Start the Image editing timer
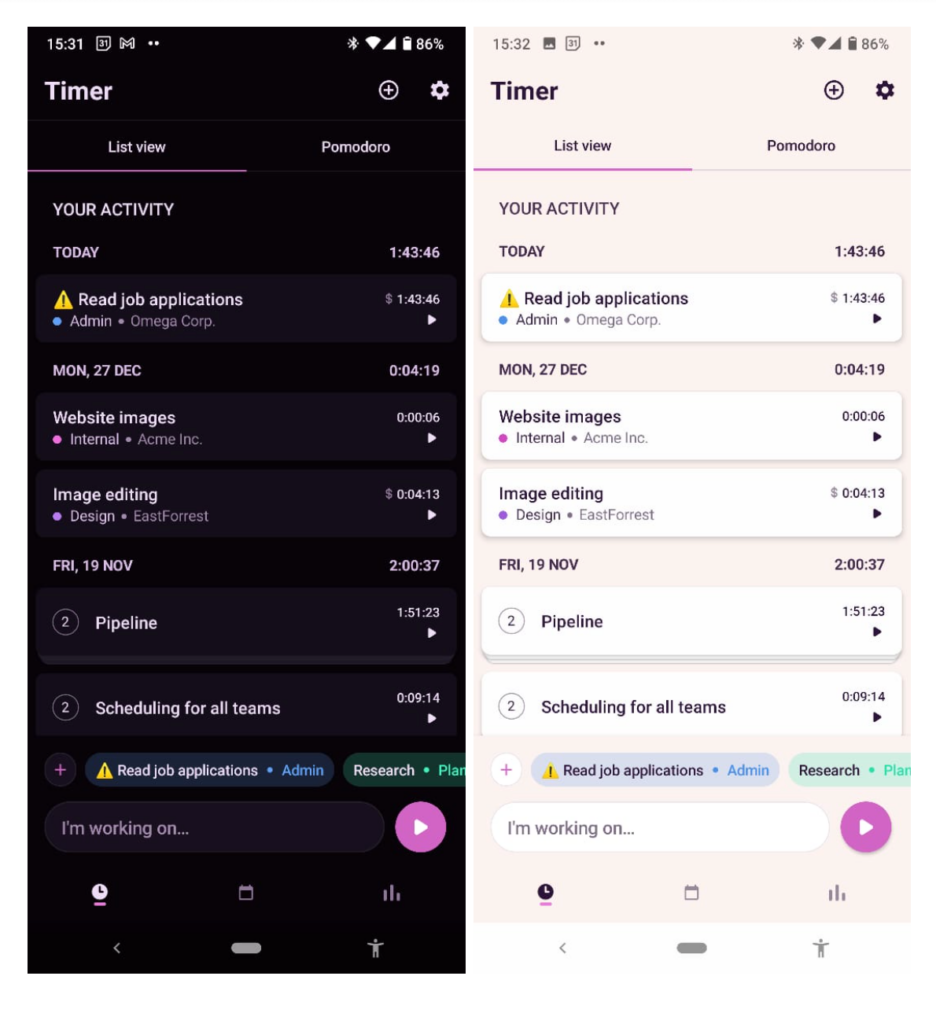 tap(432, 514)
